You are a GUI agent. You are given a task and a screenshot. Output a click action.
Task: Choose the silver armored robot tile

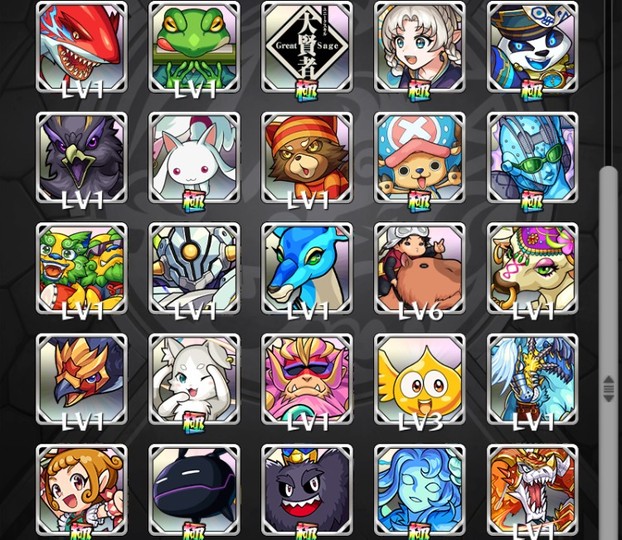coord(194,269)
